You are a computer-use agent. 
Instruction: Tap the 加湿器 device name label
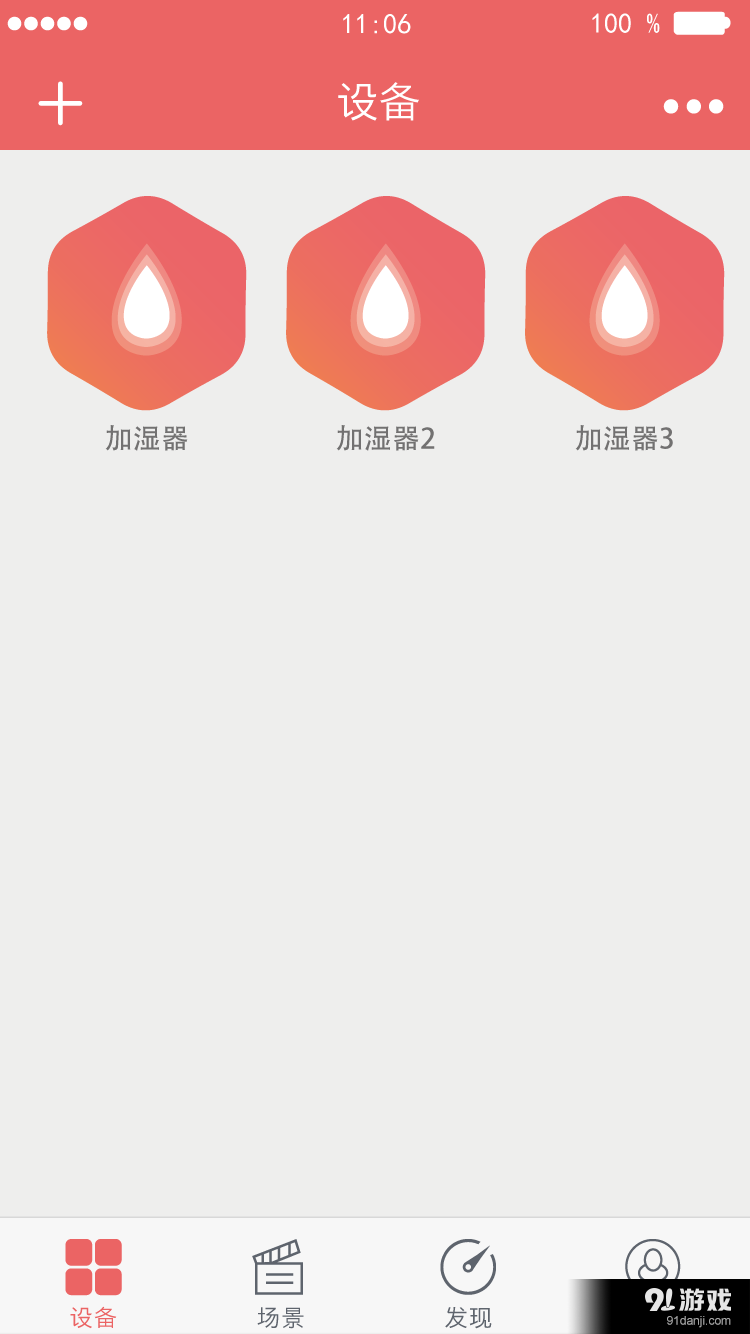coord(146,437)
